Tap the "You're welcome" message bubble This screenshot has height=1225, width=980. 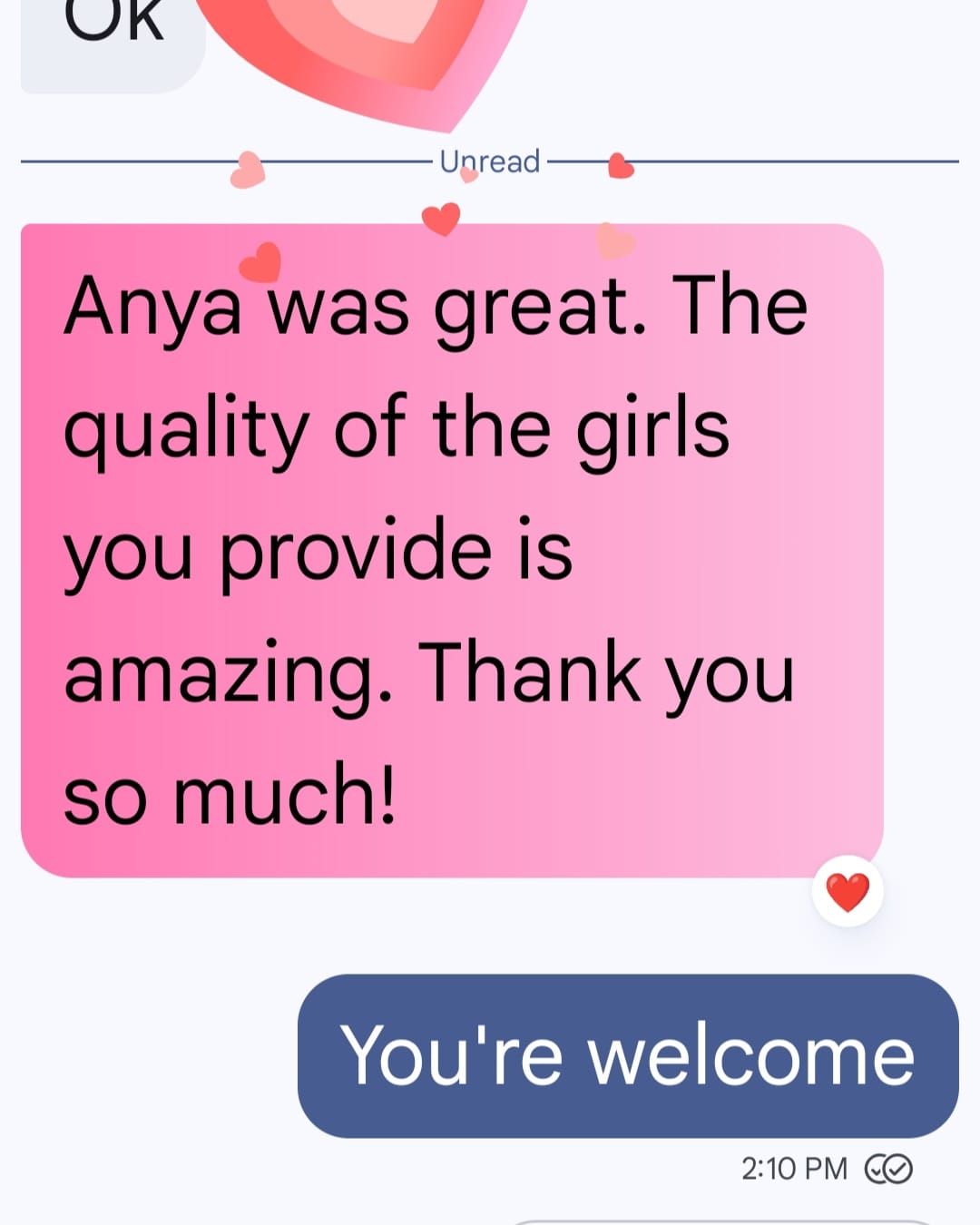point(628,1055)
